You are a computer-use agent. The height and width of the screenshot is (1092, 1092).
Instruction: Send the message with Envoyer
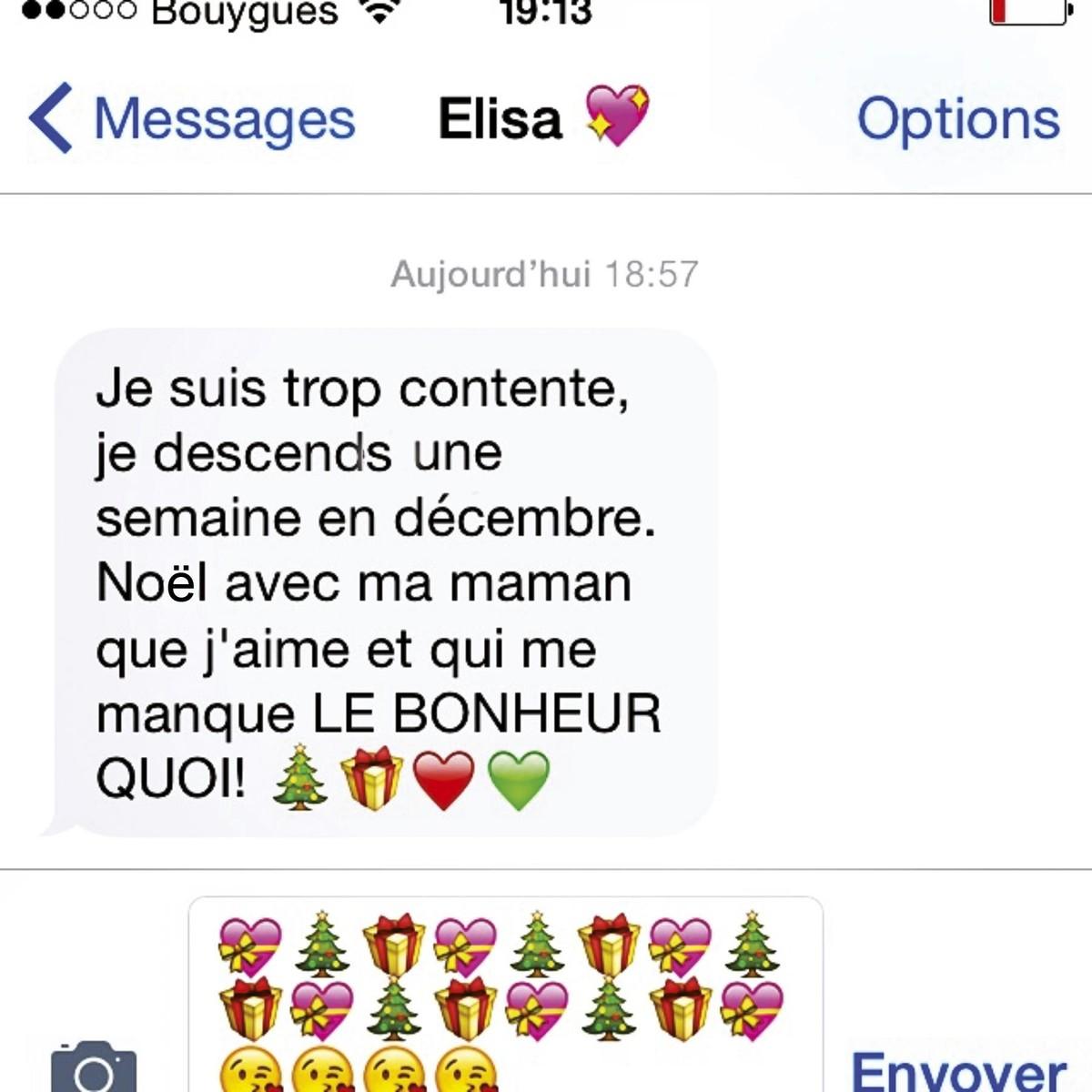(x=958, y=1070)
